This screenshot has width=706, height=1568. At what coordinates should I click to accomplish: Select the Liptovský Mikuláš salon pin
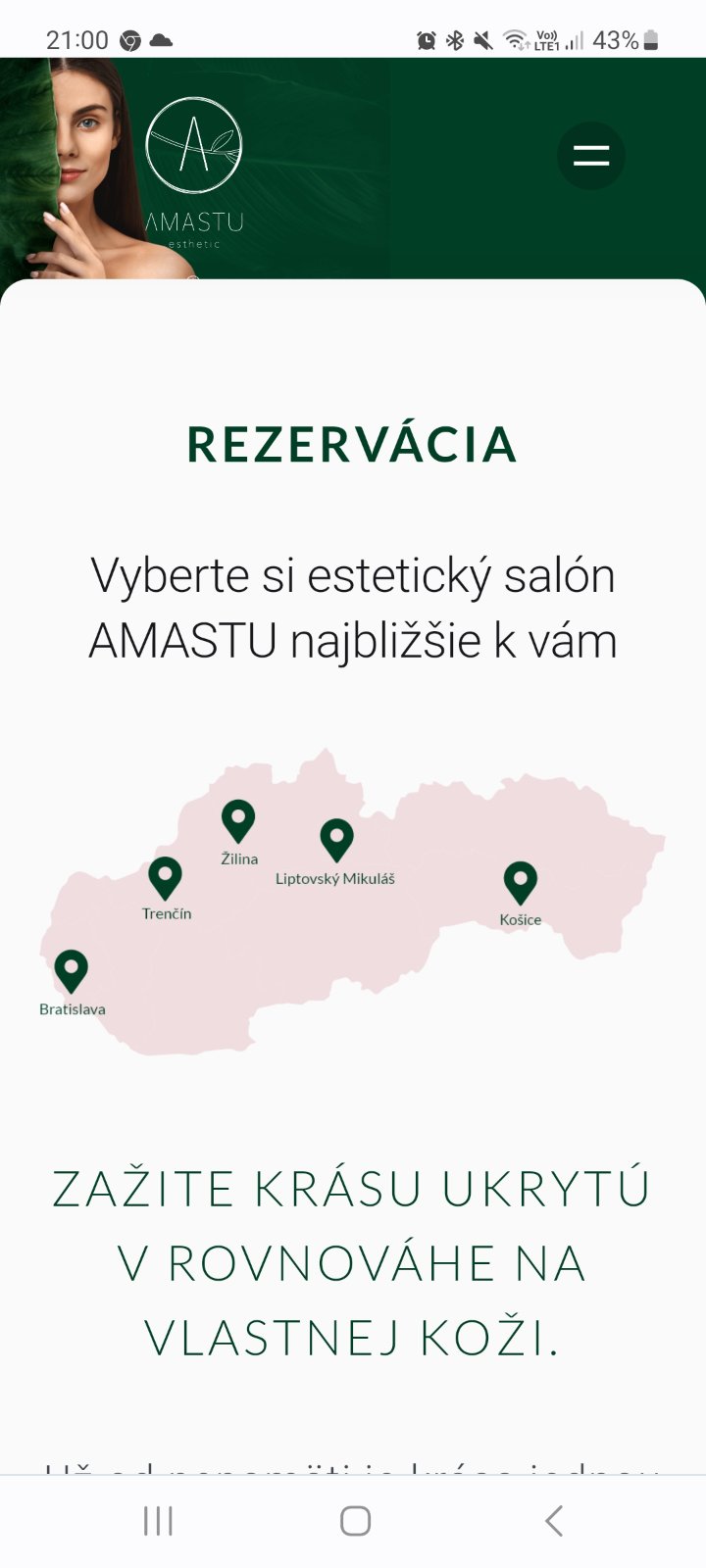coord(336,840)
